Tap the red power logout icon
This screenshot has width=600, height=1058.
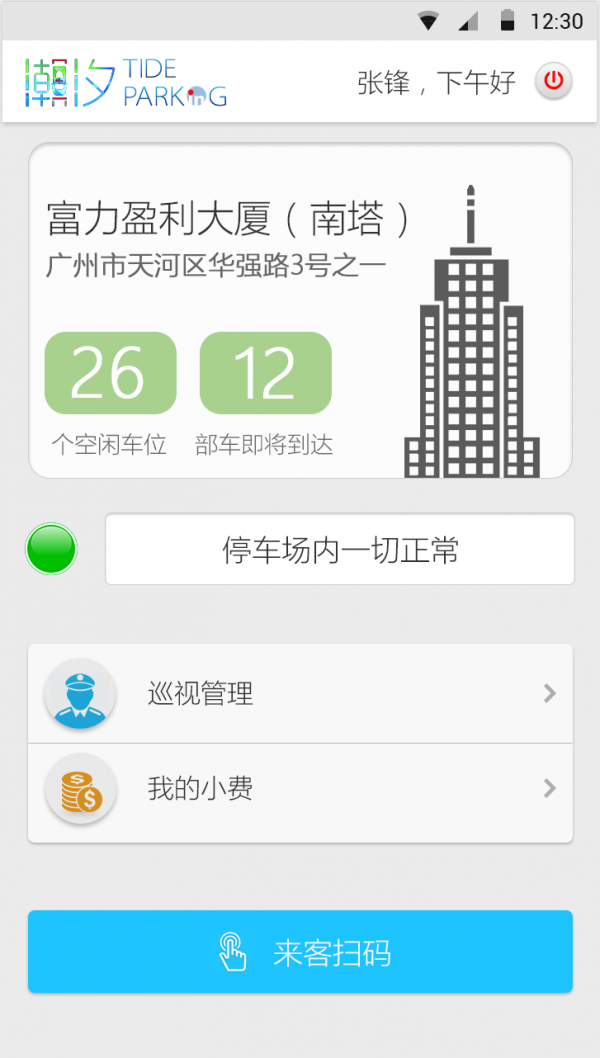[554, 82]
